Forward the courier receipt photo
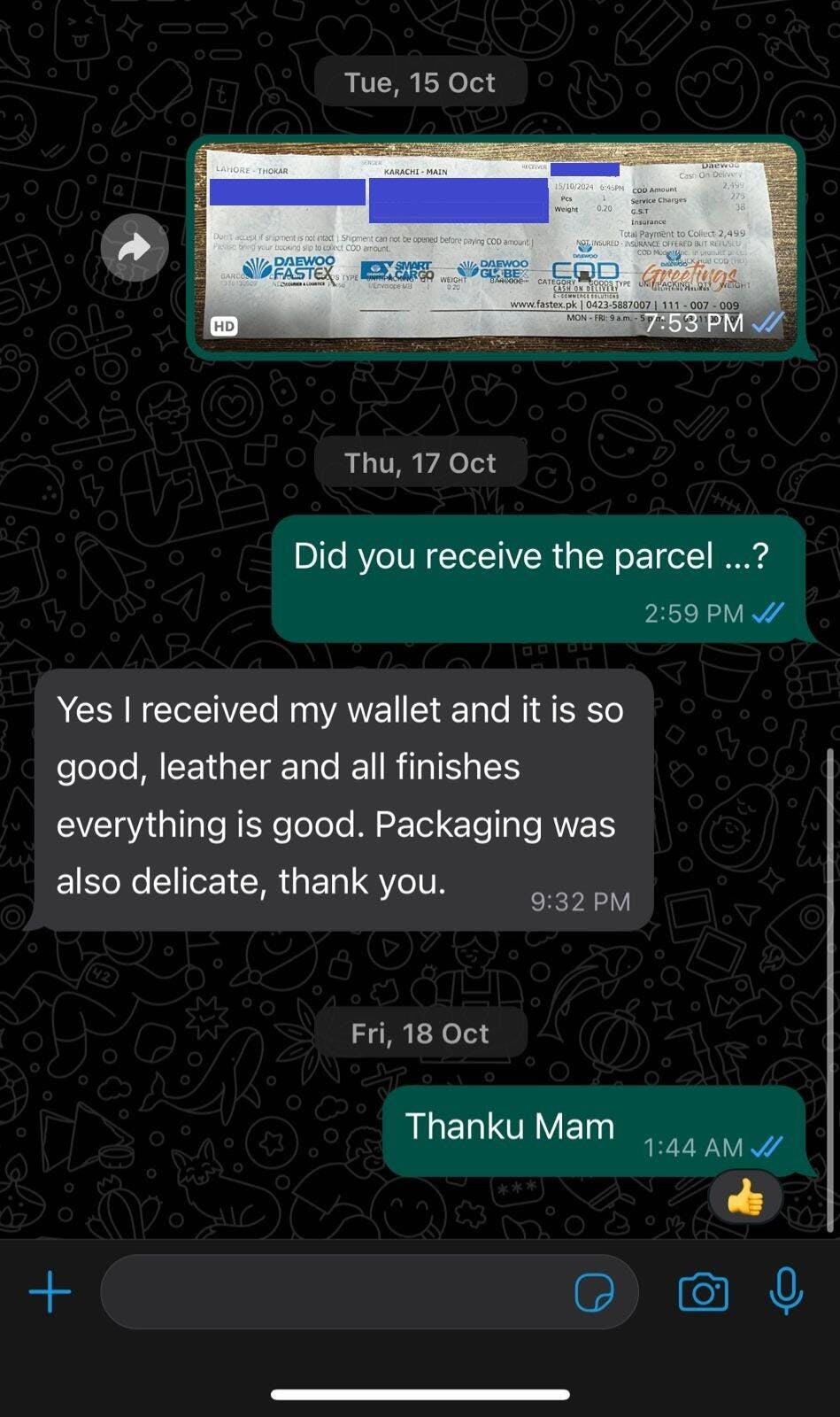This screenshot has height=1417, width=840. click(x=135, y=247)
